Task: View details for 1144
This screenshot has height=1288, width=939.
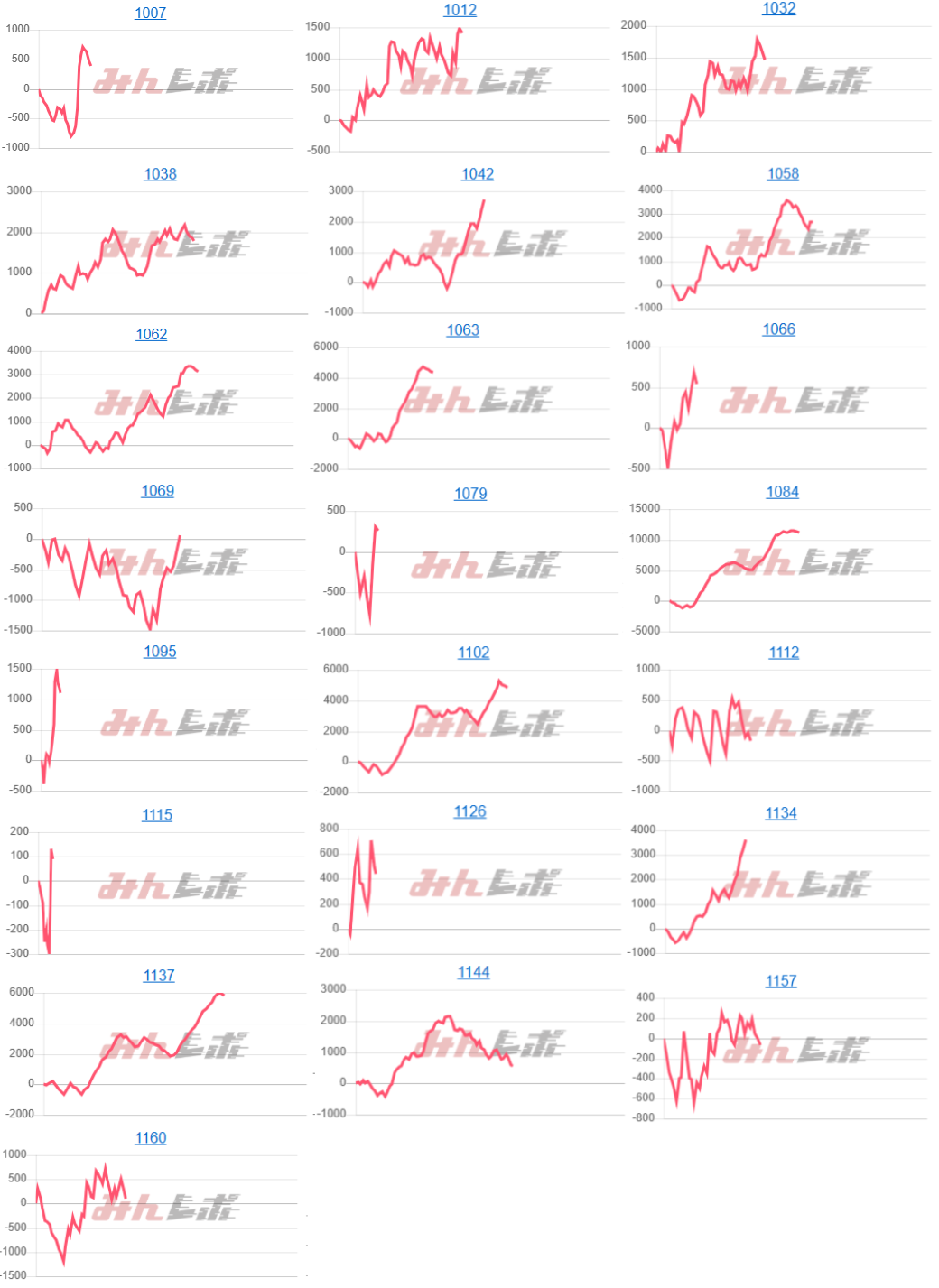Action: [x=473, y=971]
